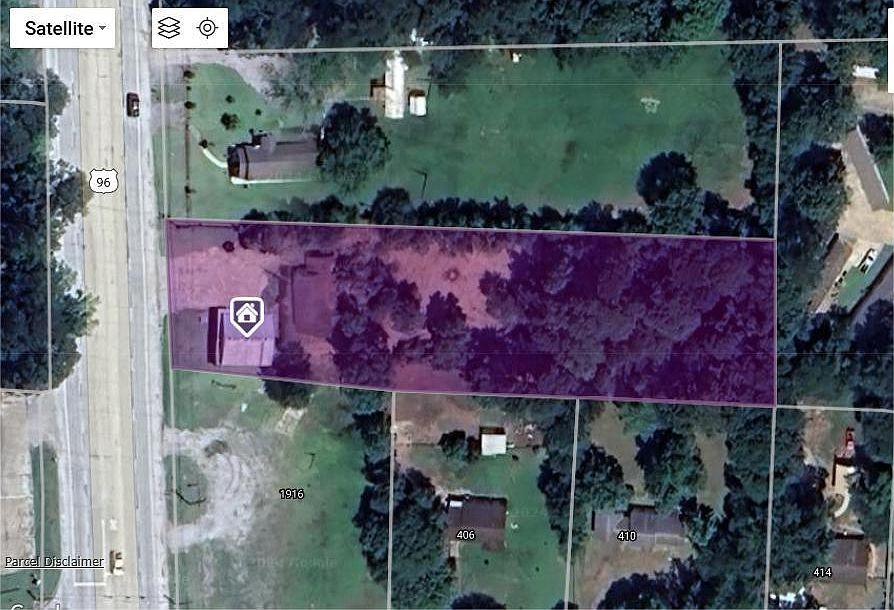Open the map layers menu
This screenshot has width=894, height=610.
pyautogui.click(x=169, y=28)
